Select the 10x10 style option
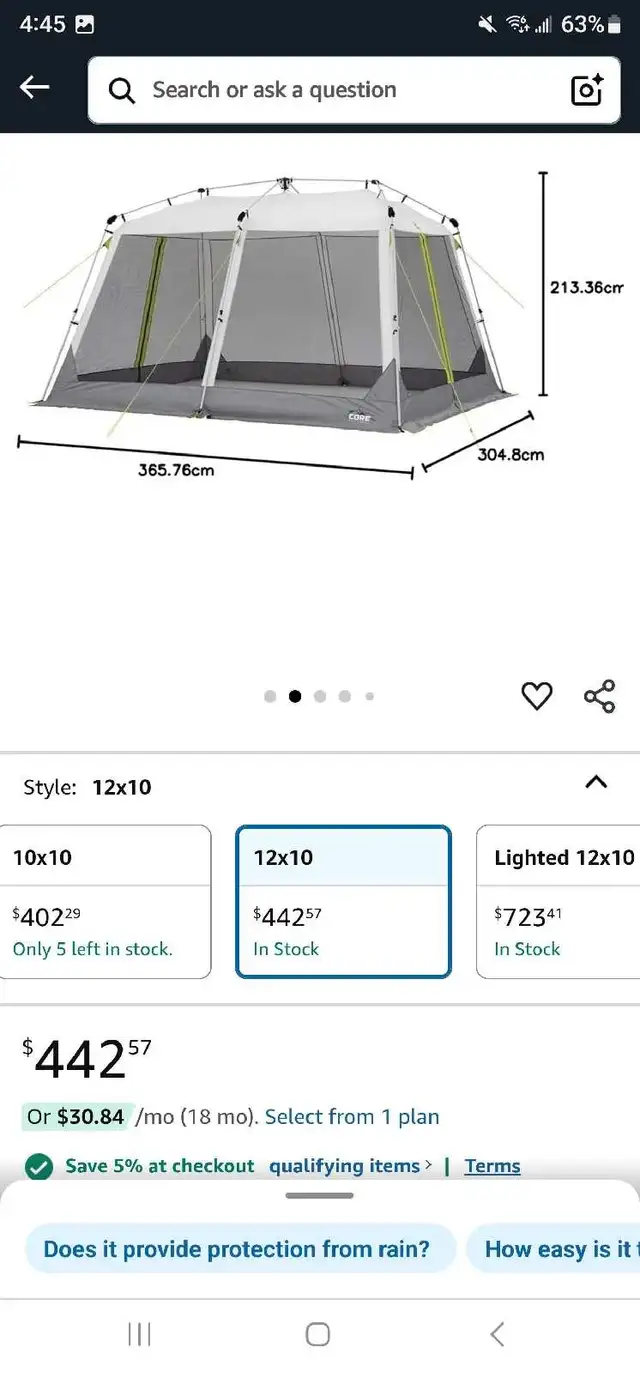This screenshot has height=1373, width=640. pyautogui.click(x=105, y=902)
